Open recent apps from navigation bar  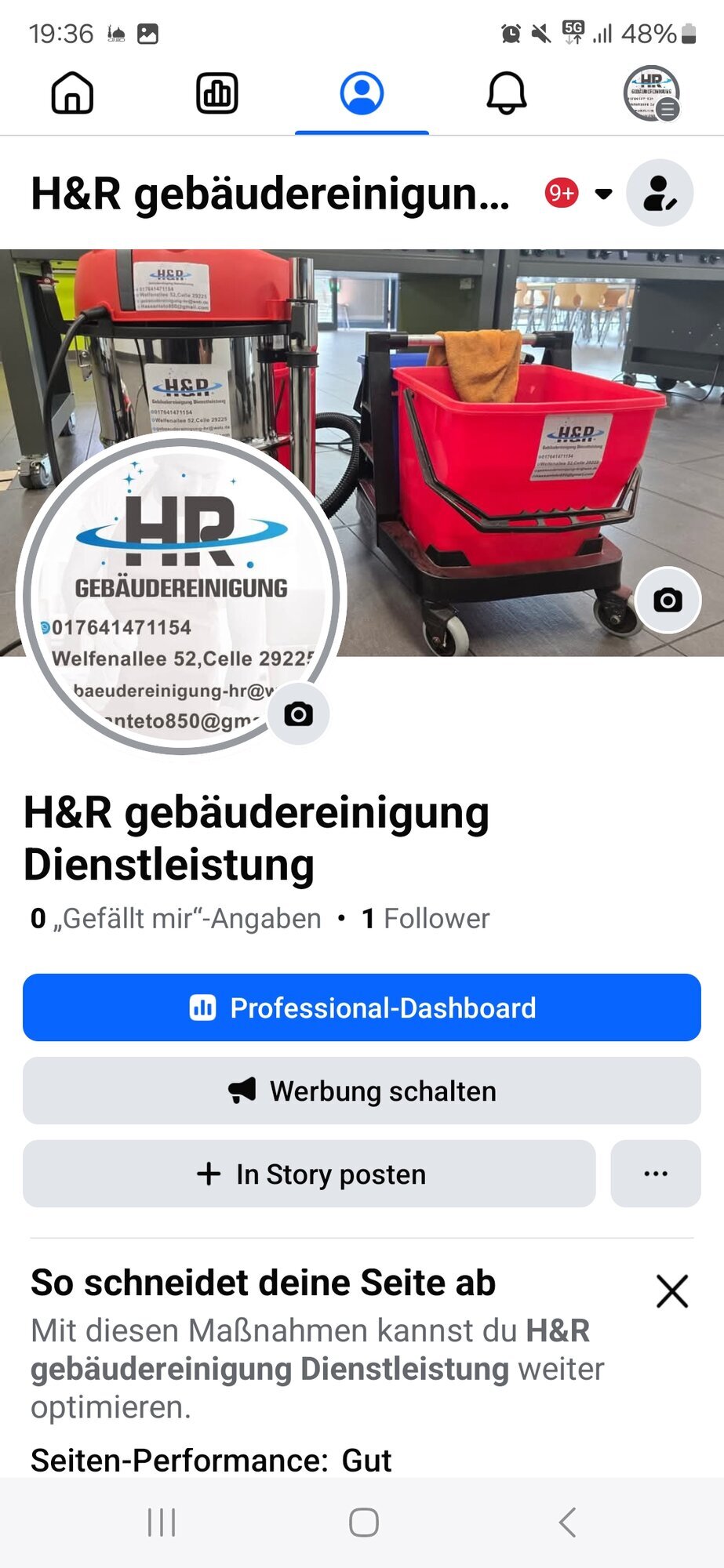162,1523
